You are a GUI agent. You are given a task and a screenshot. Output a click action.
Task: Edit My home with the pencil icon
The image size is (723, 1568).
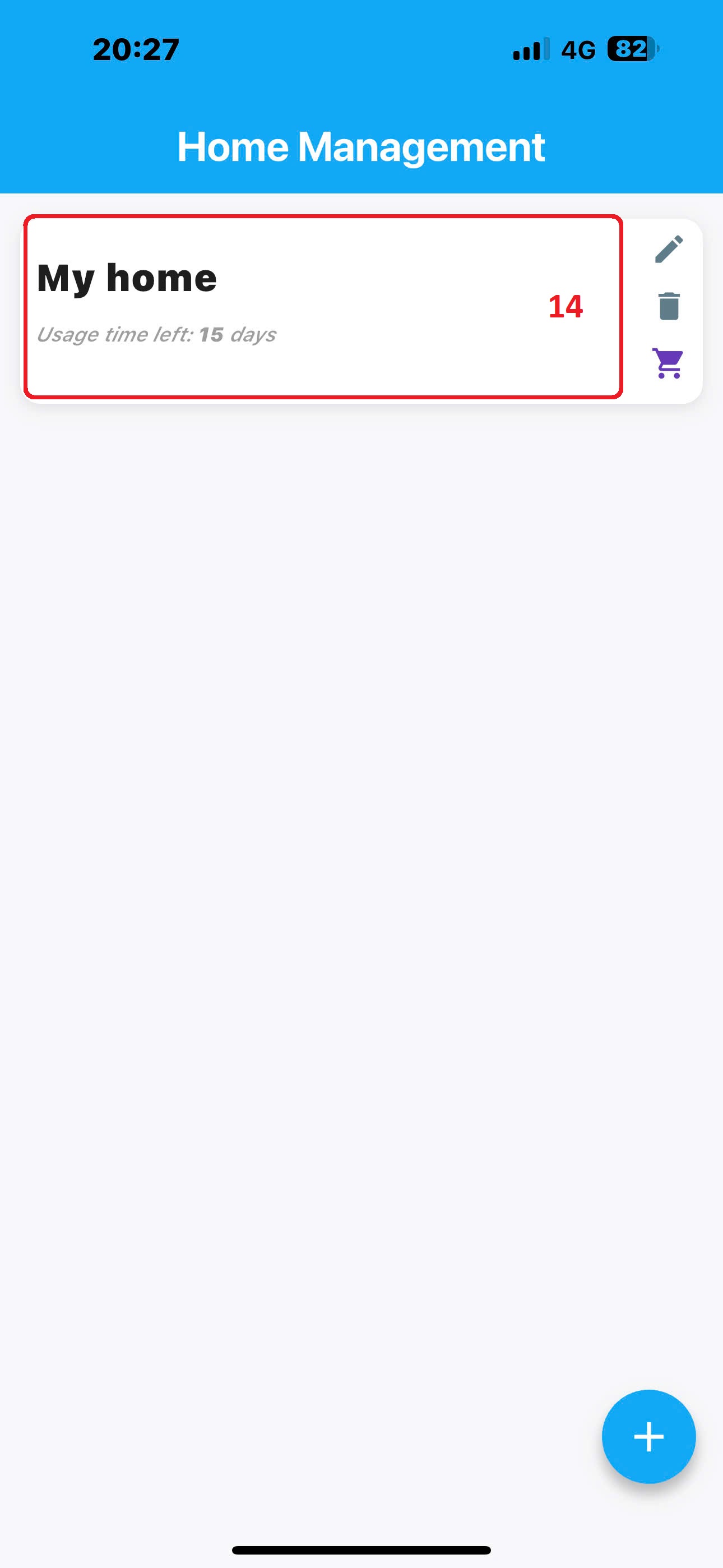coord(669,249)
